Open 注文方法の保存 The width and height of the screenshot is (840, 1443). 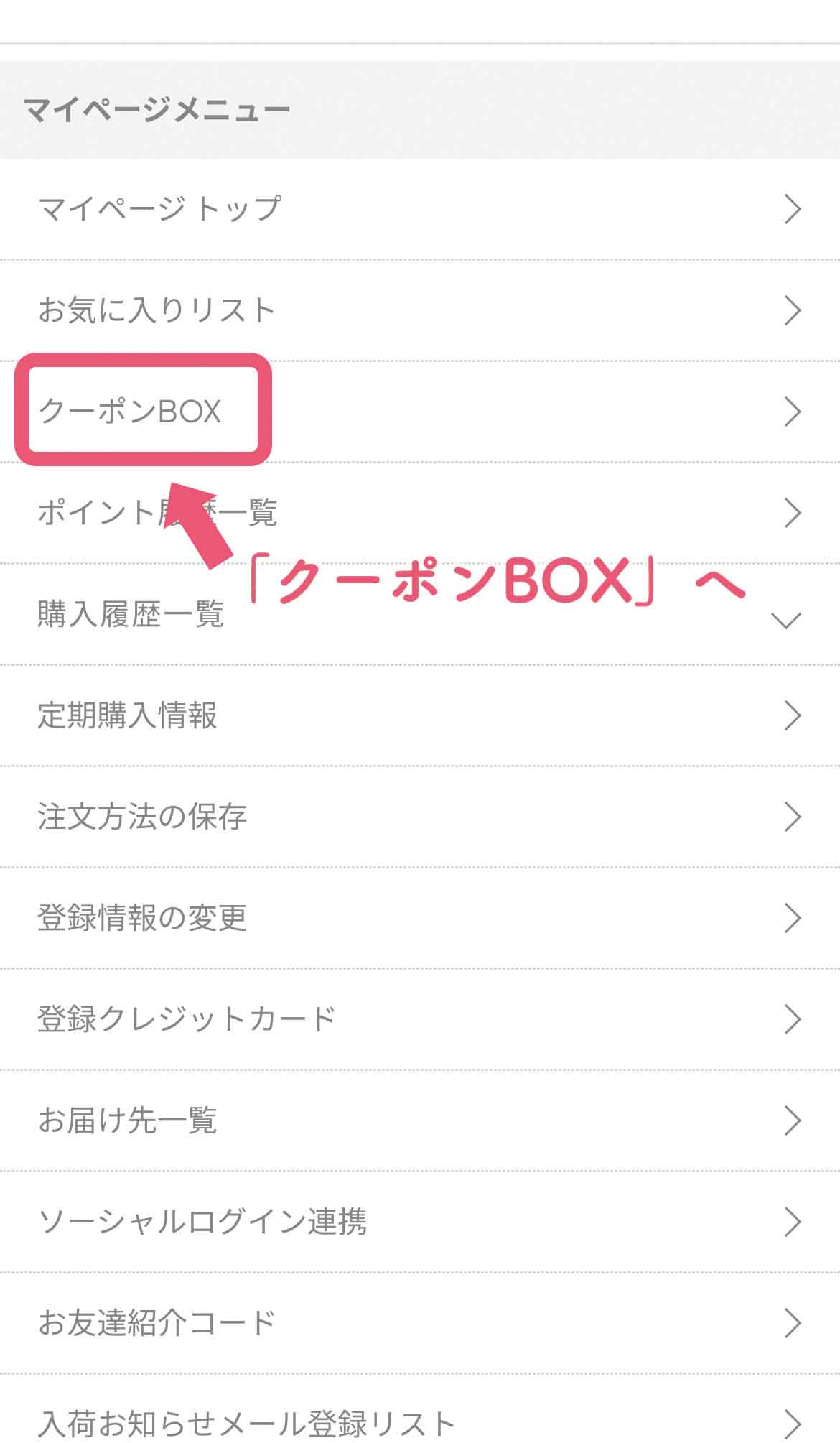(x=420, y=817)
